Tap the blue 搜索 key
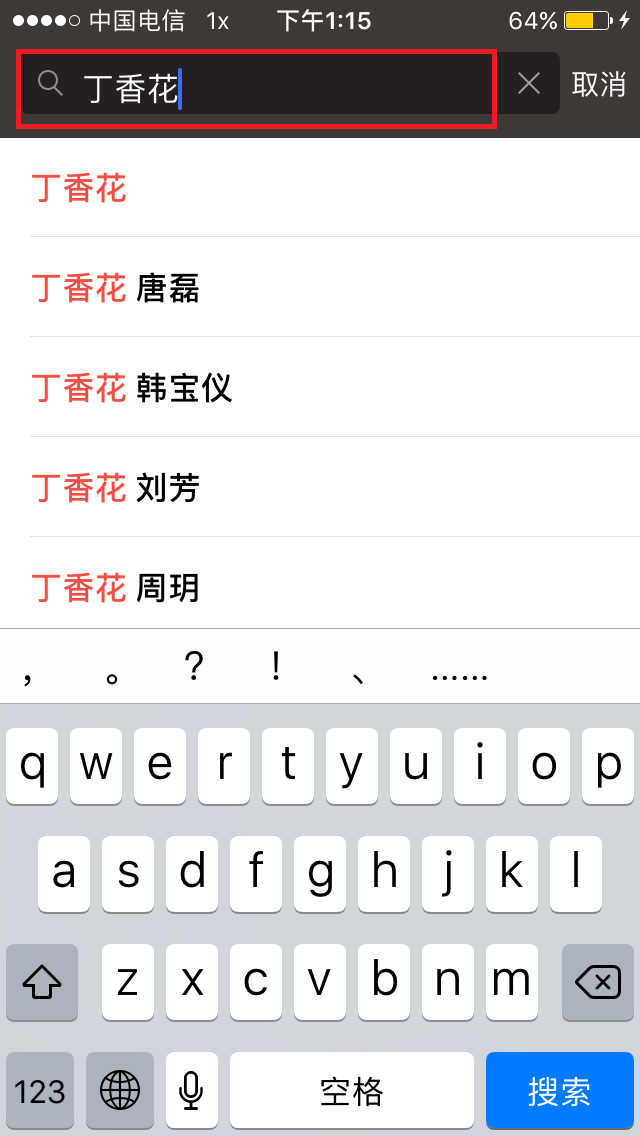The image size is (640, 1136). 560,1090
